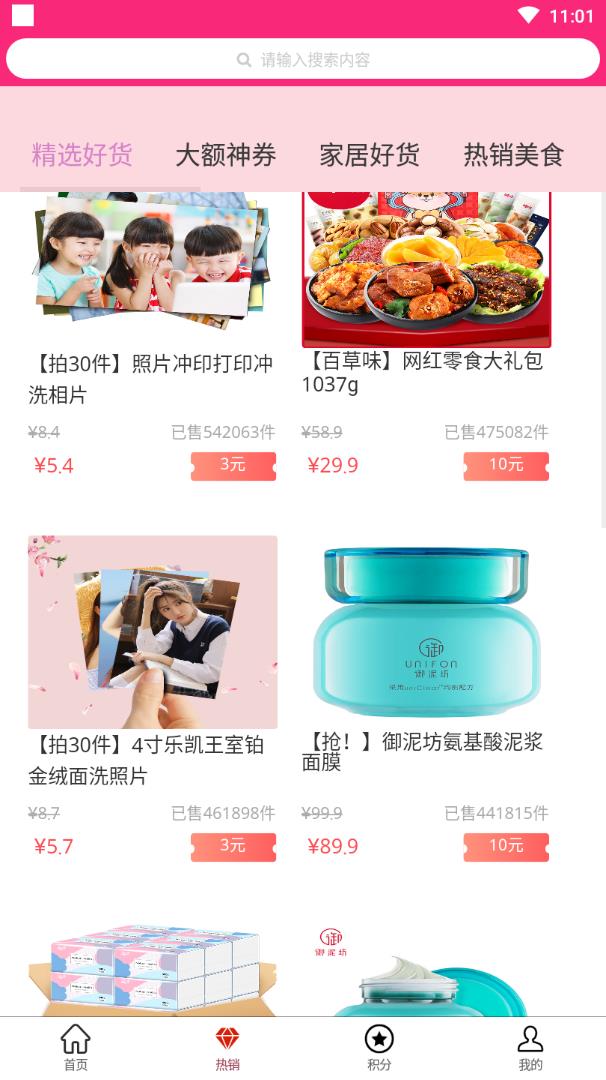The image size is (606, 1080).
Task: Switch to the 热销 bottom tab
Action: (x=227, y=1048)
